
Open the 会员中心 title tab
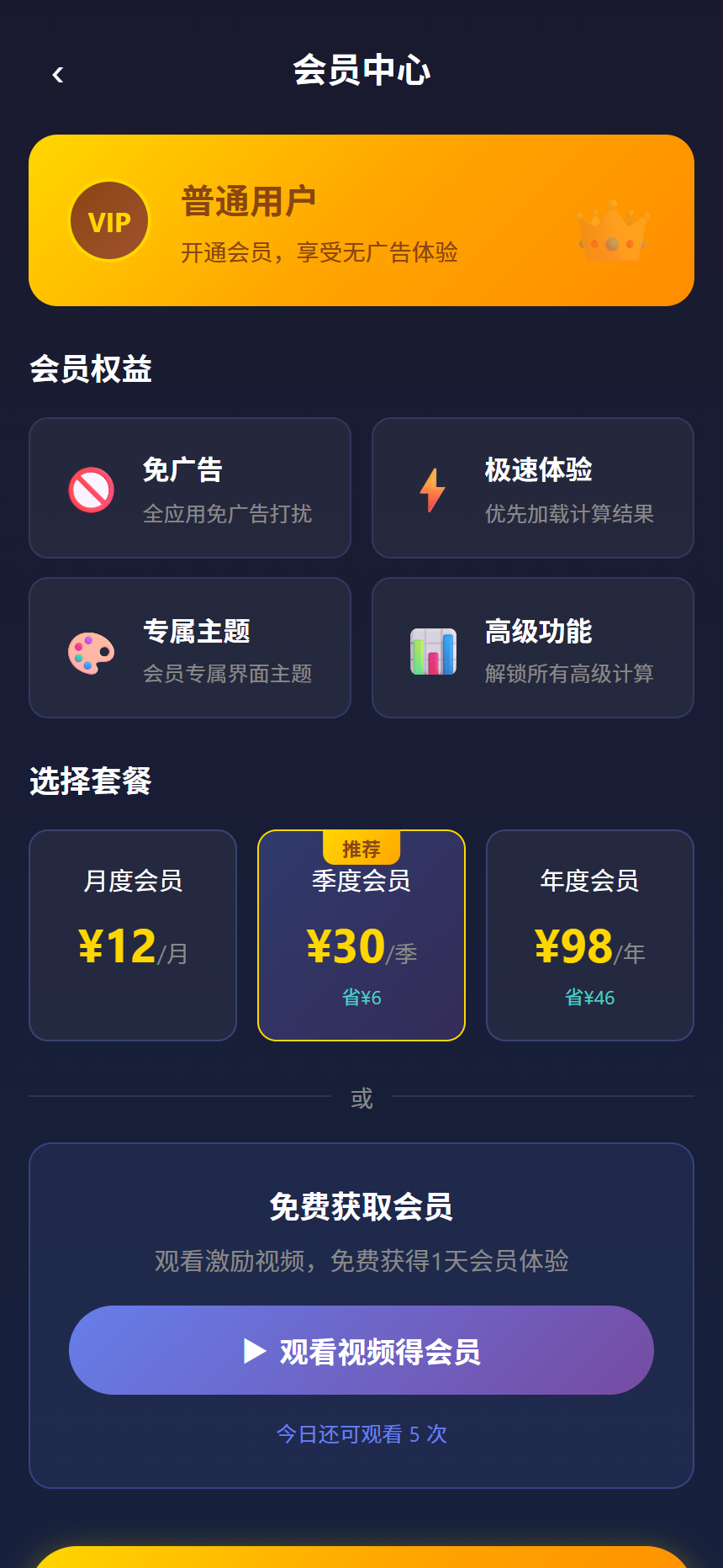click(361, 72)
